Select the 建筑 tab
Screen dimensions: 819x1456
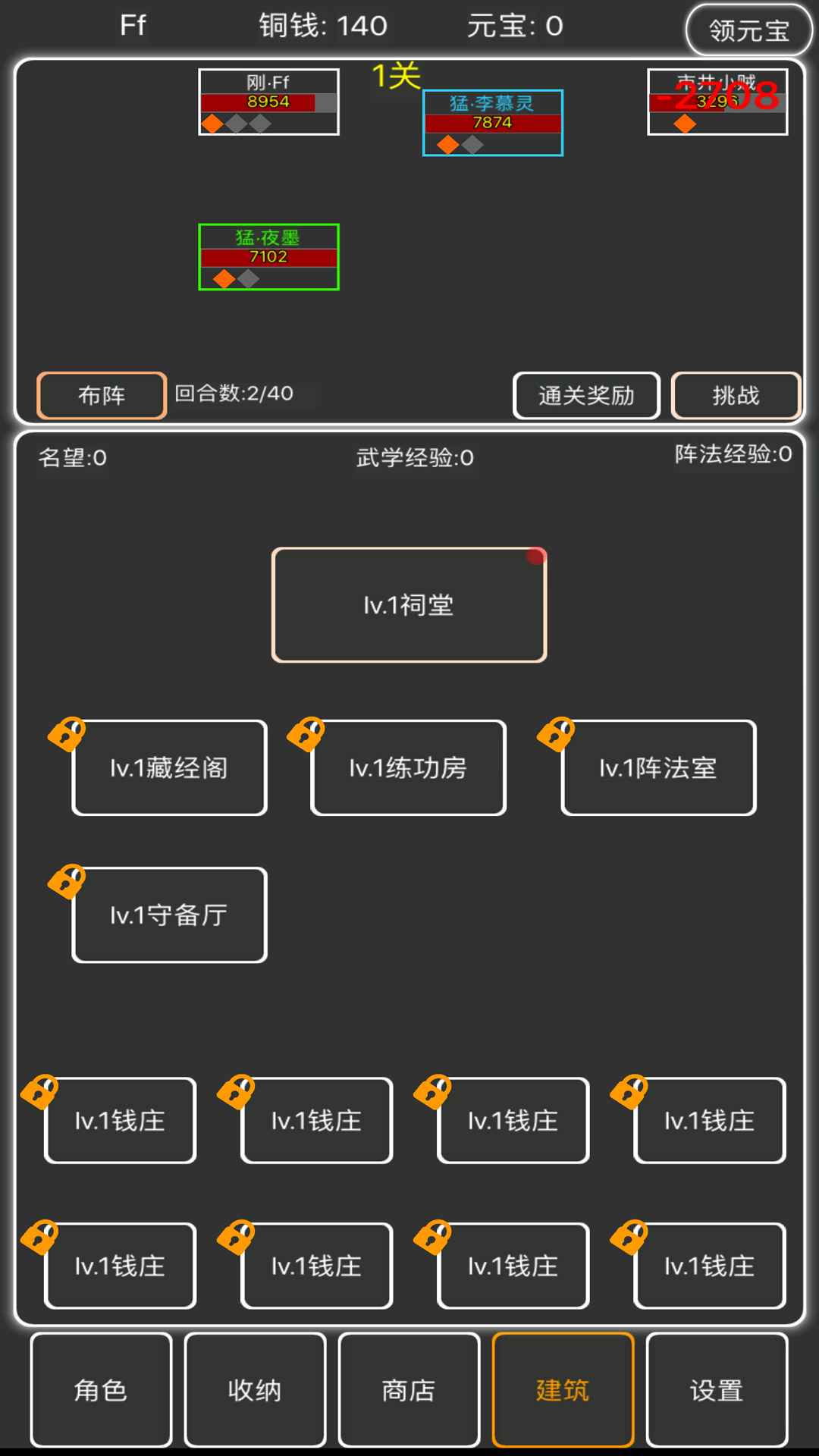coord(563,1390)
